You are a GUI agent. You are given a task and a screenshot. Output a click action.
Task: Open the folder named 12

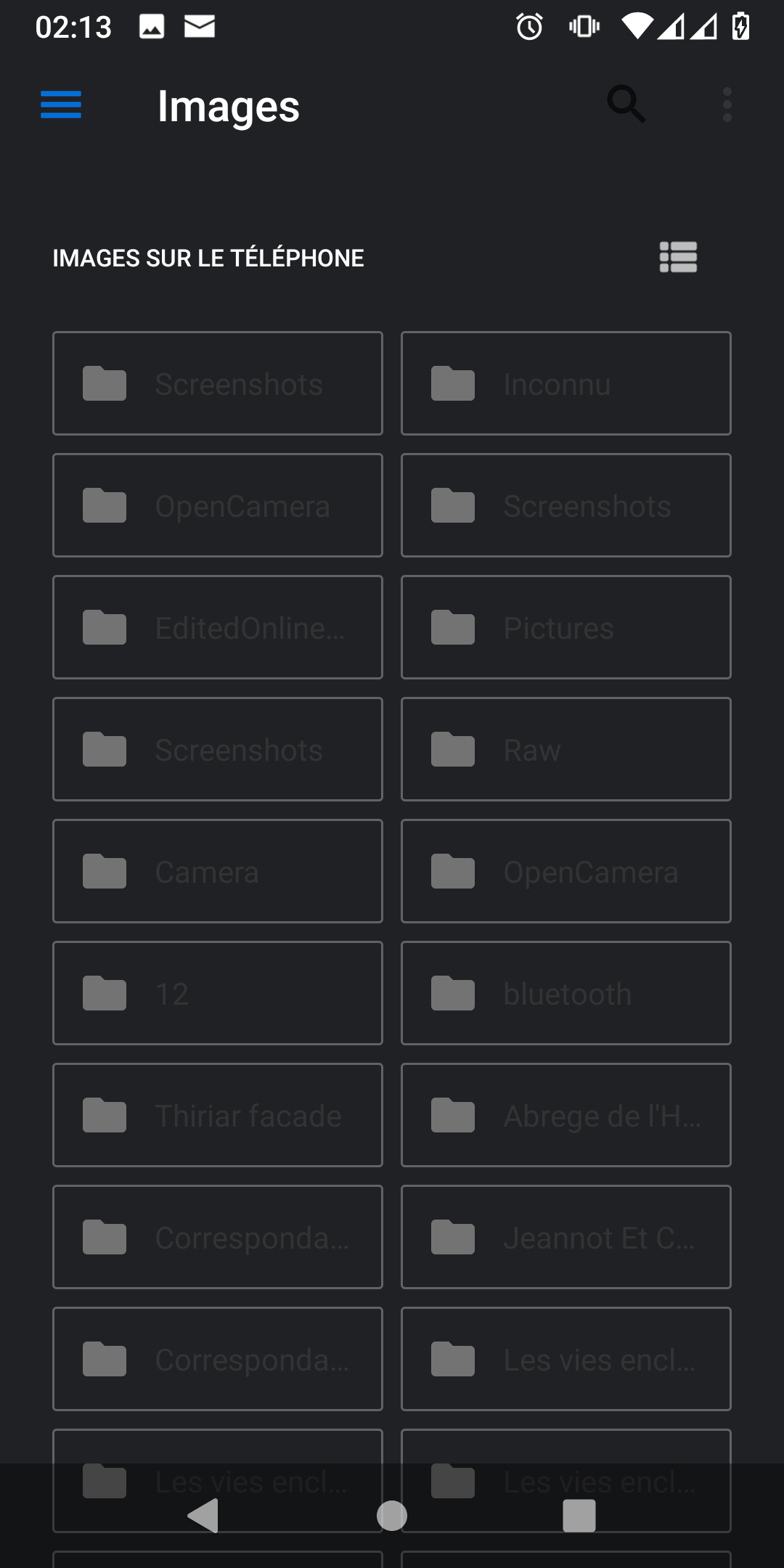tap(218, 993)
